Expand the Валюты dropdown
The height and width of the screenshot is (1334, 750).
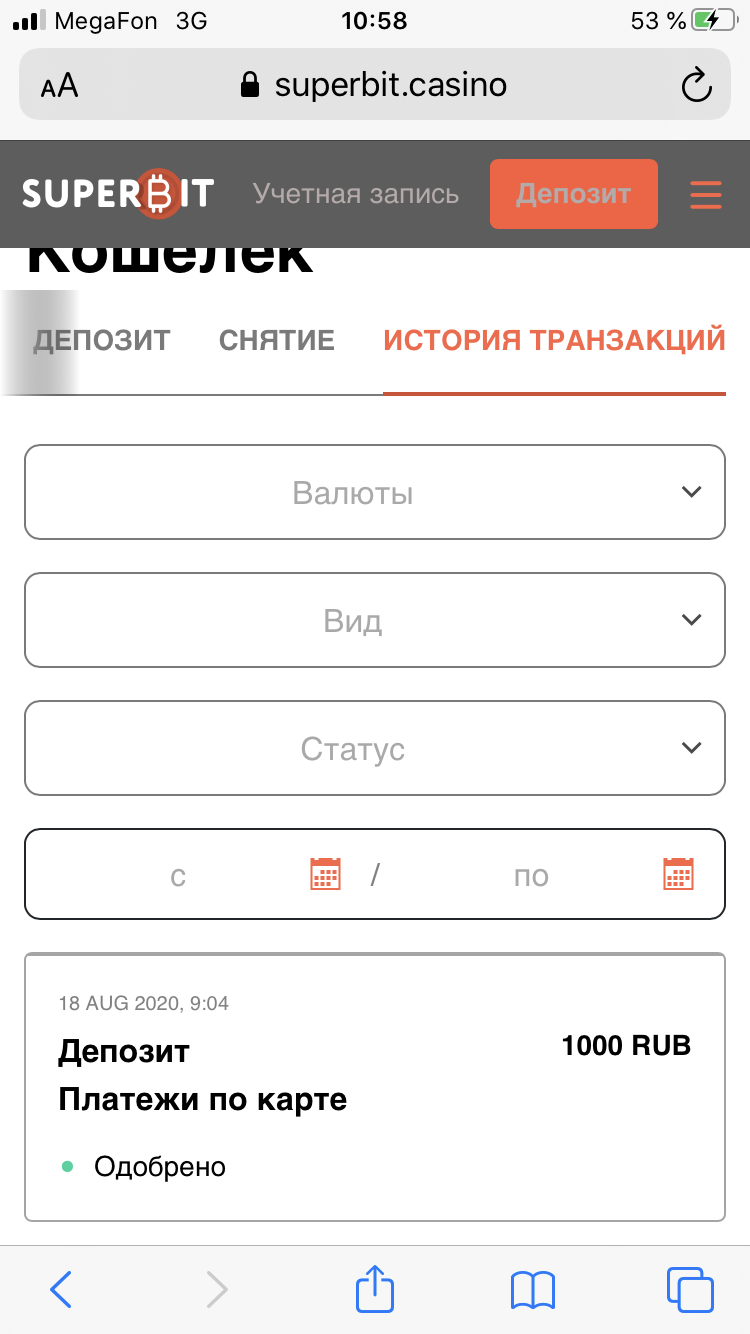click(374, 492)
